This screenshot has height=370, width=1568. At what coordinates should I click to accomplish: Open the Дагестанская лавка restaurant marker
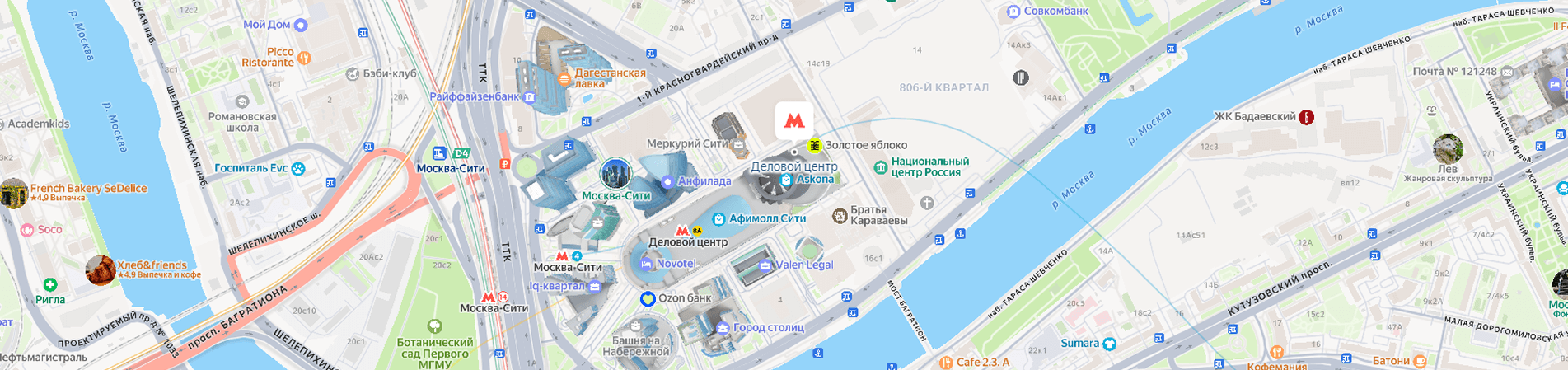tap(564, 79)
